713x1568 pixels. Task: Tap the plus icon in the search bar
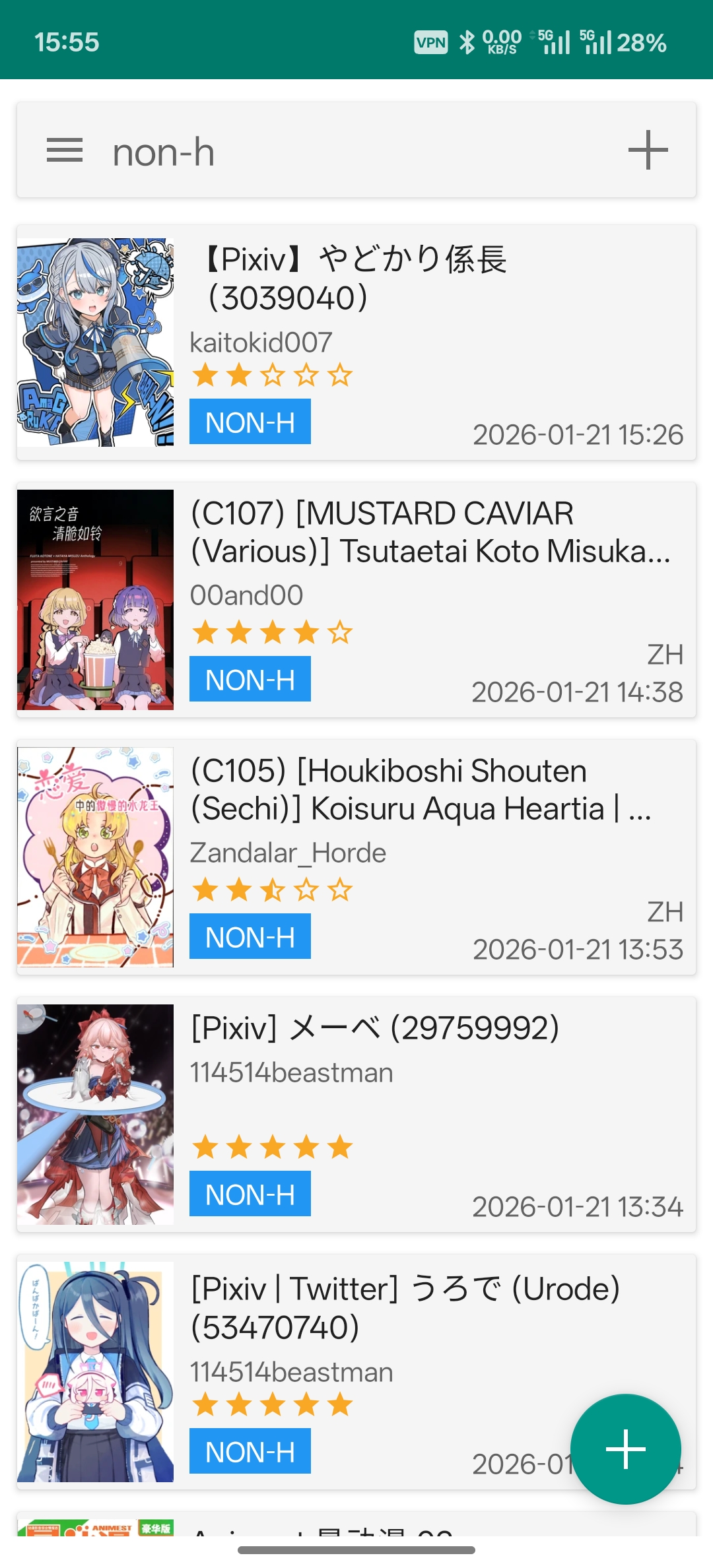[x=648, y=150]
